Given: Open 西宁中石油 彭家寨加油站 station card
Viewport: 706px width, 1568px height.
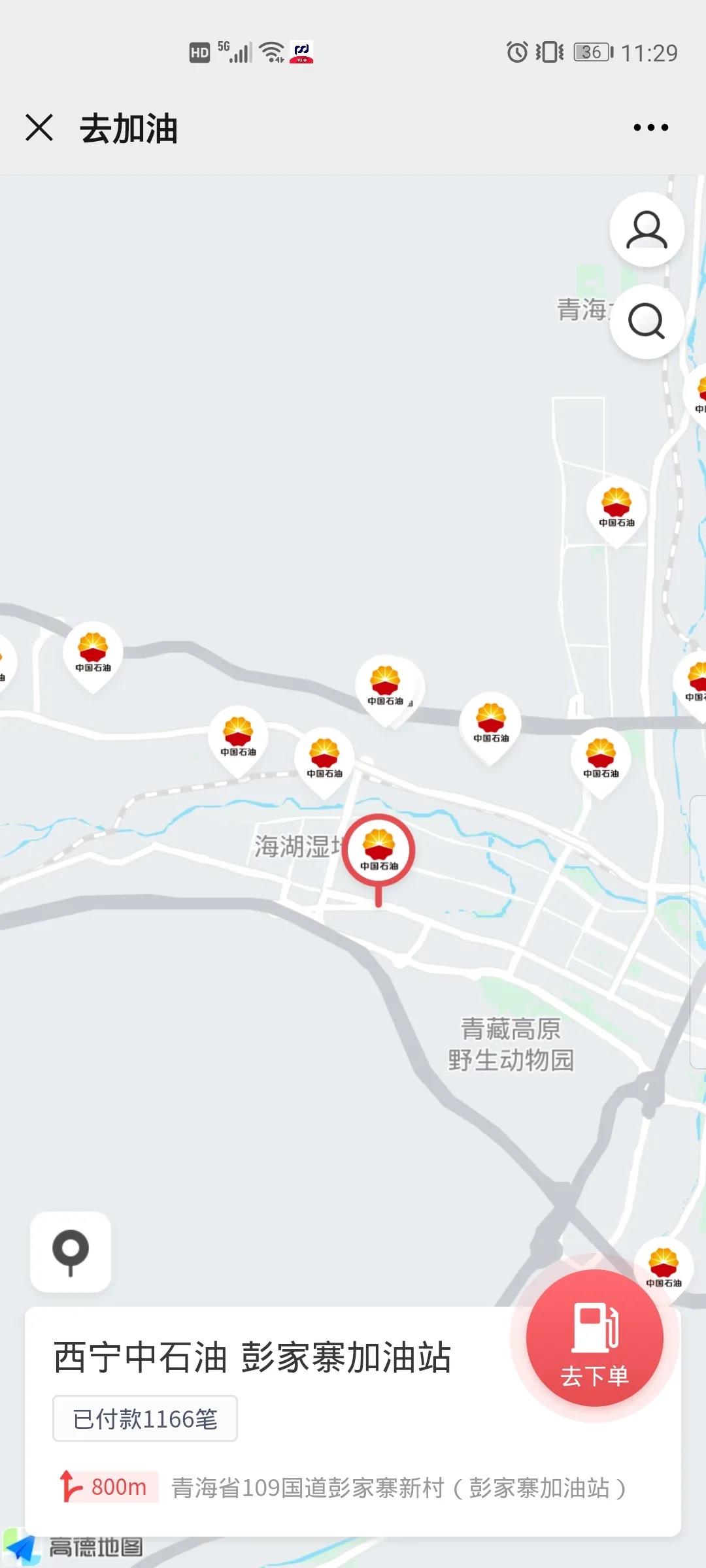Looking at the screenshot, I should coord(252,1358).
